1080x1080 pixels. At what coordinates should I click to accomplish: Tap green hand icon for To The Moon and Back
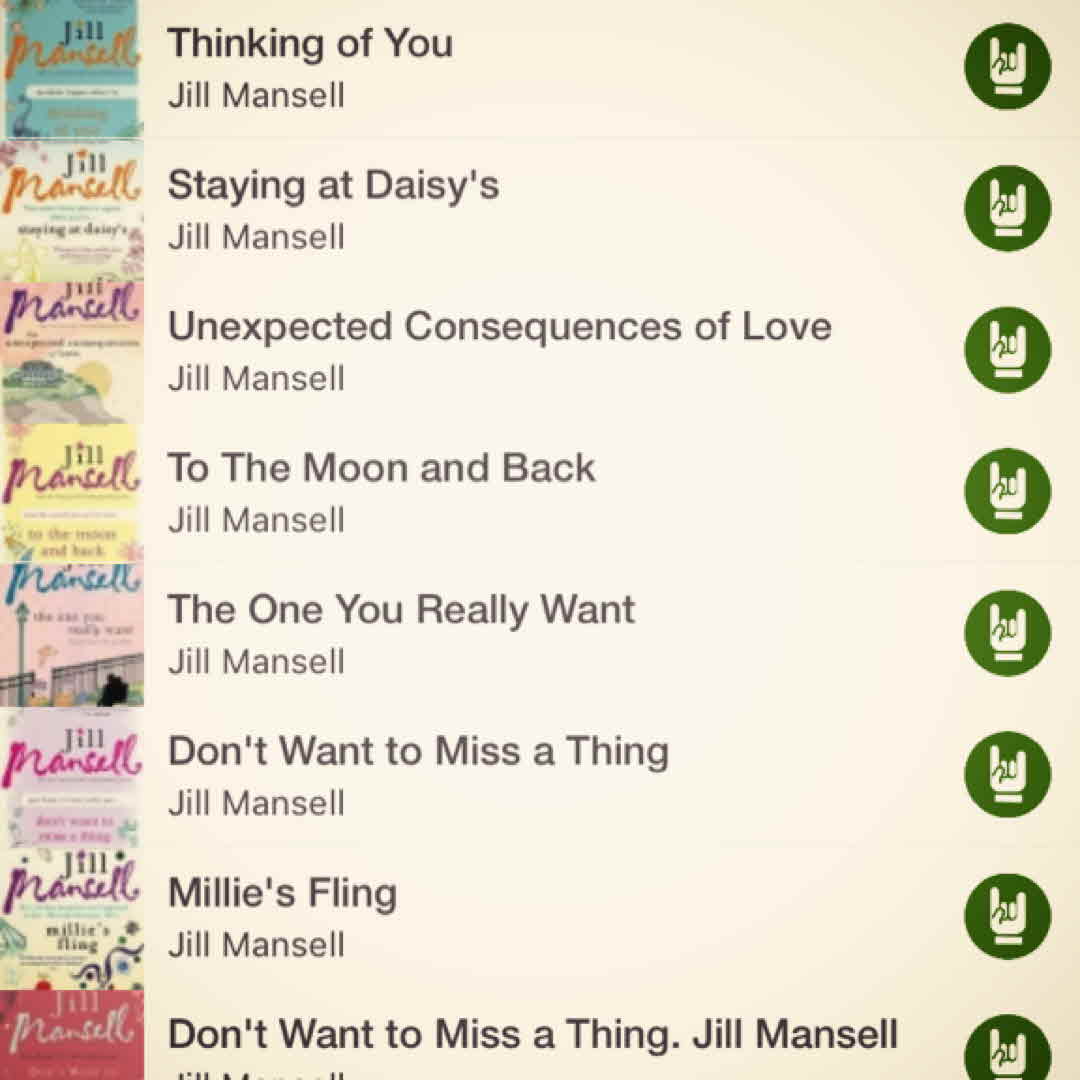pos(1007,491)
